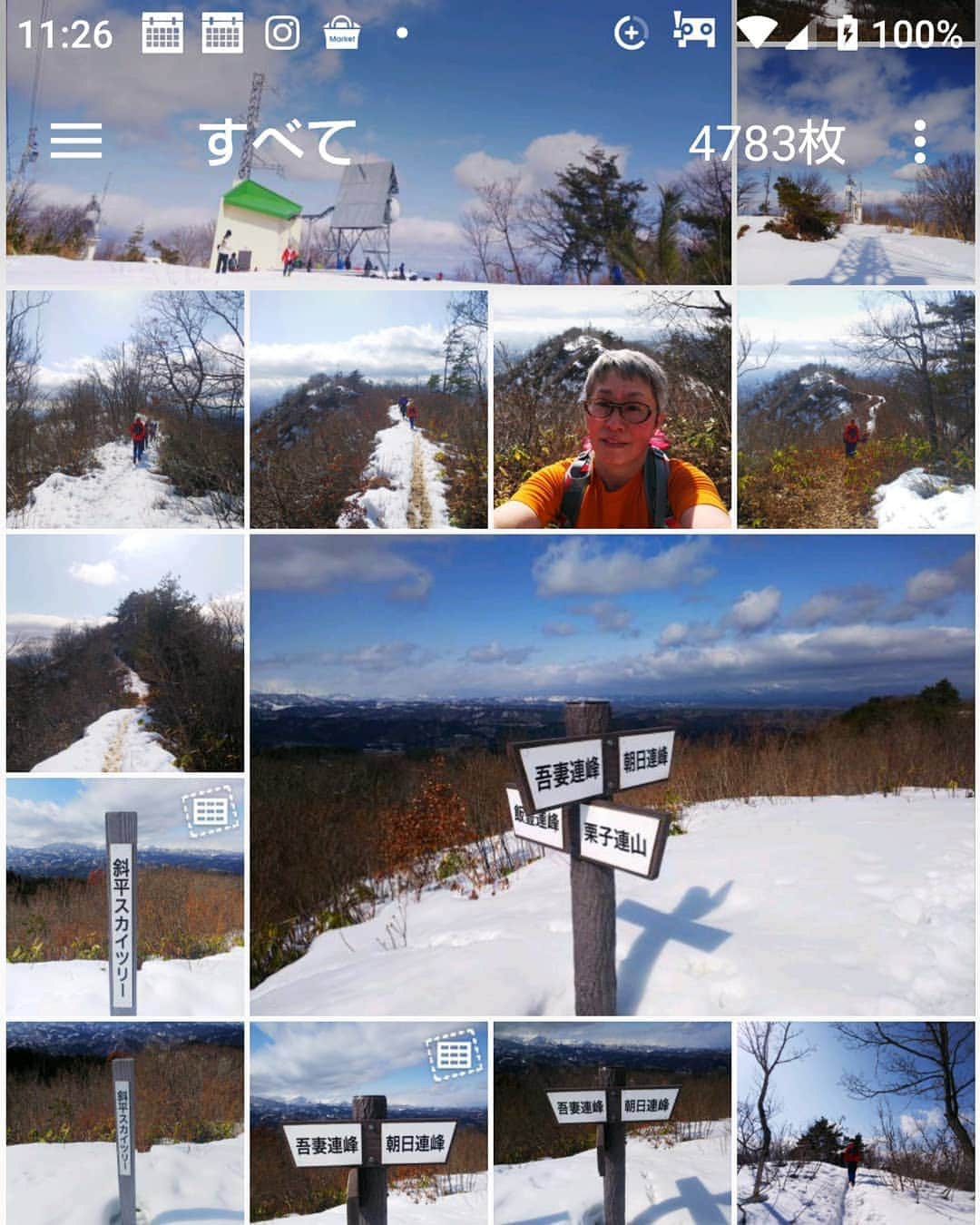Open large photo of four-way mountain signpost

pyautogui.click(x=612, y=775)
